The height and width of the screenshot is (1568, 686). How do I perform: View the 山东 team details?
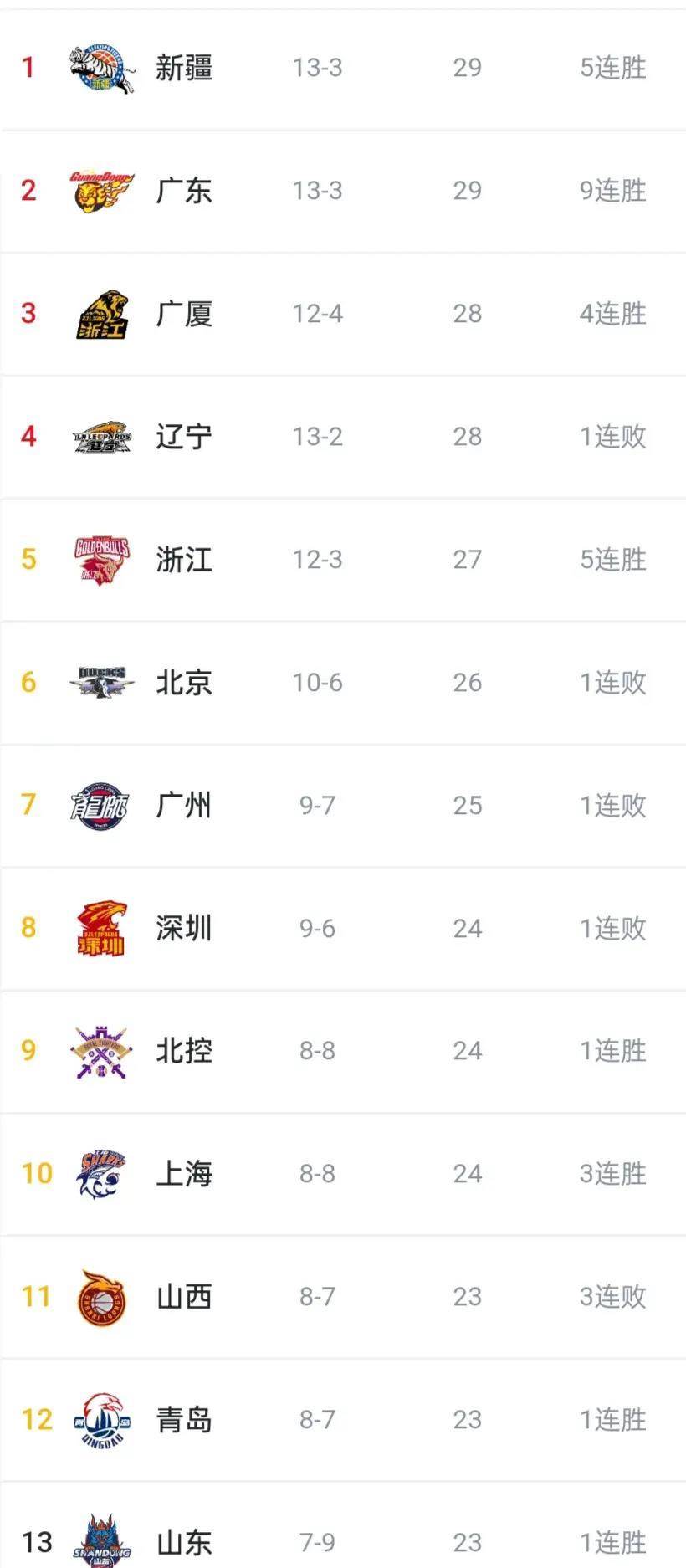pyautogui.click(x=343, y=1525)
